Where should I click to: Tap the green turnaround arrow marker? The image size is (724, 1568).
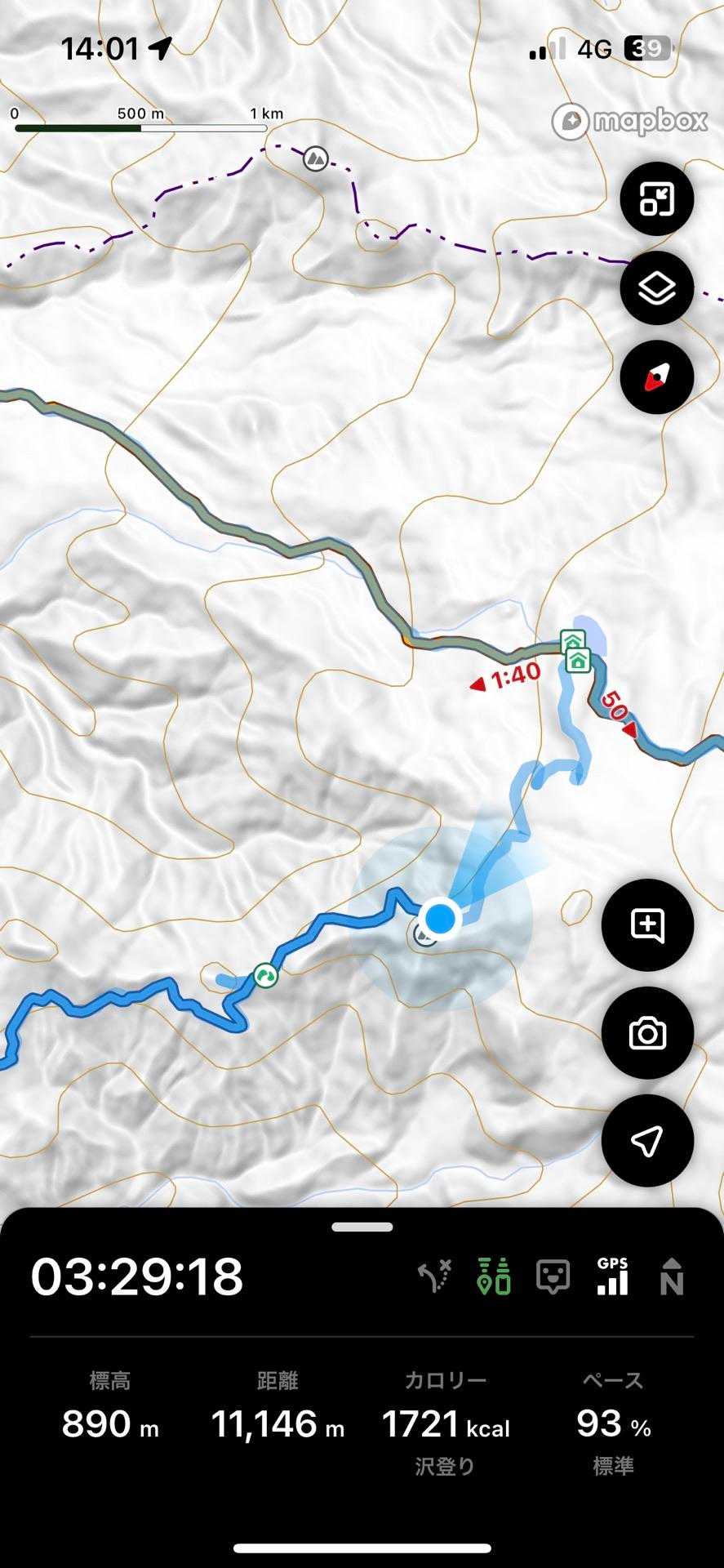click(264, 974)
